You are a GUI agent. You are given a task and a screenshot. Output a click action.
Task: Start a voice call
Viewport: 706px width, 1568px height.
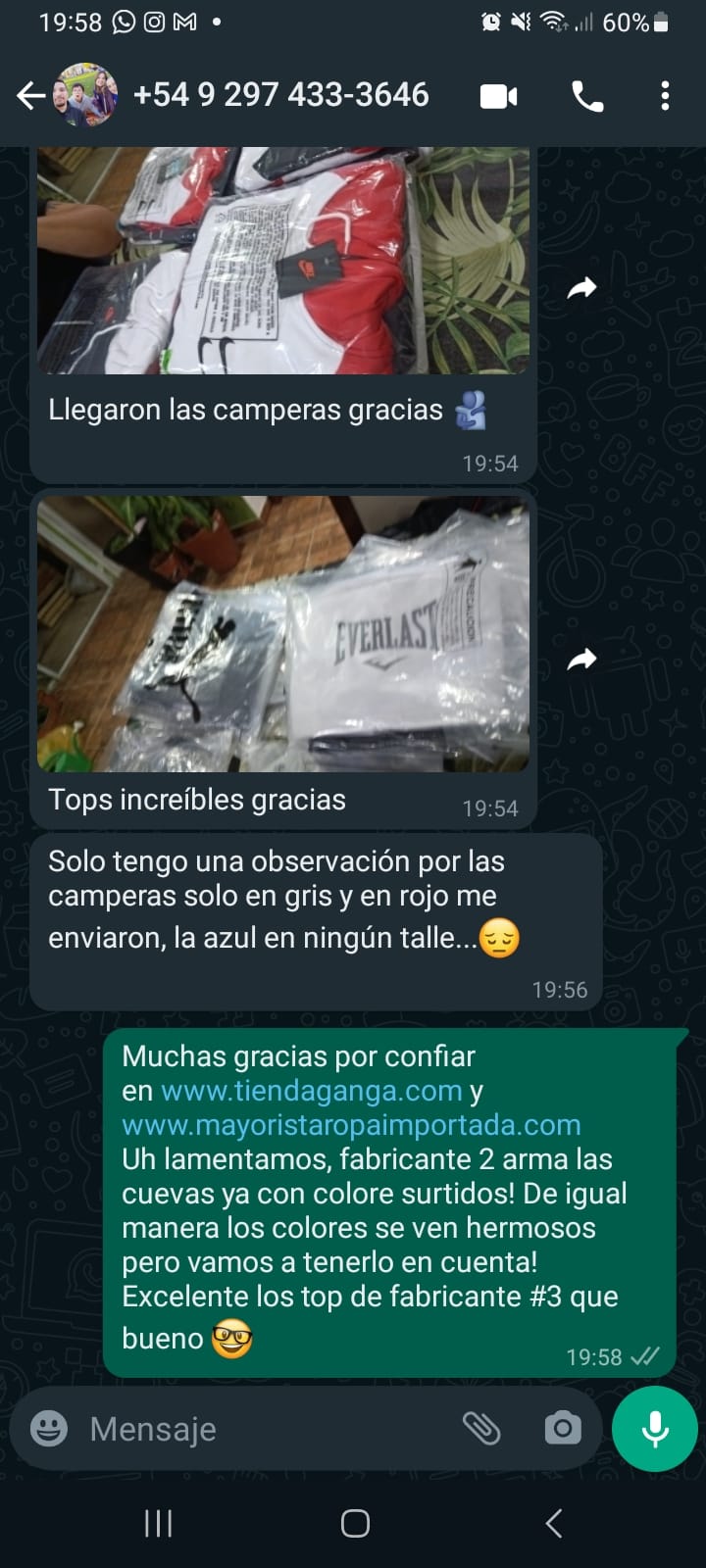pyautogui.click(x=587, y=96)
